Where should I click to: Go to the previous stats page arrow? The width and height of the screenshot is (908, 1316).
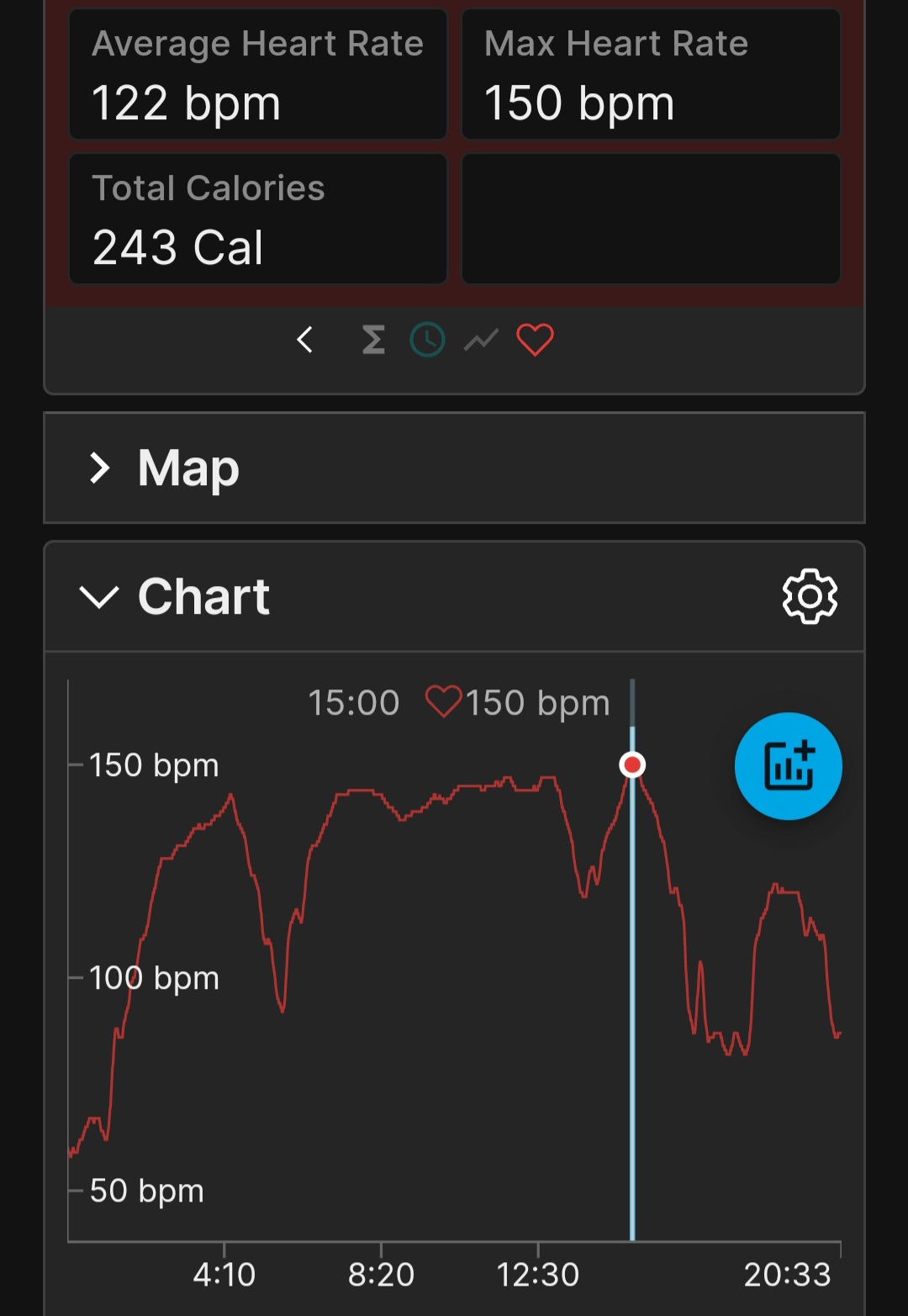pyautogui.click(x=305, y=341)
